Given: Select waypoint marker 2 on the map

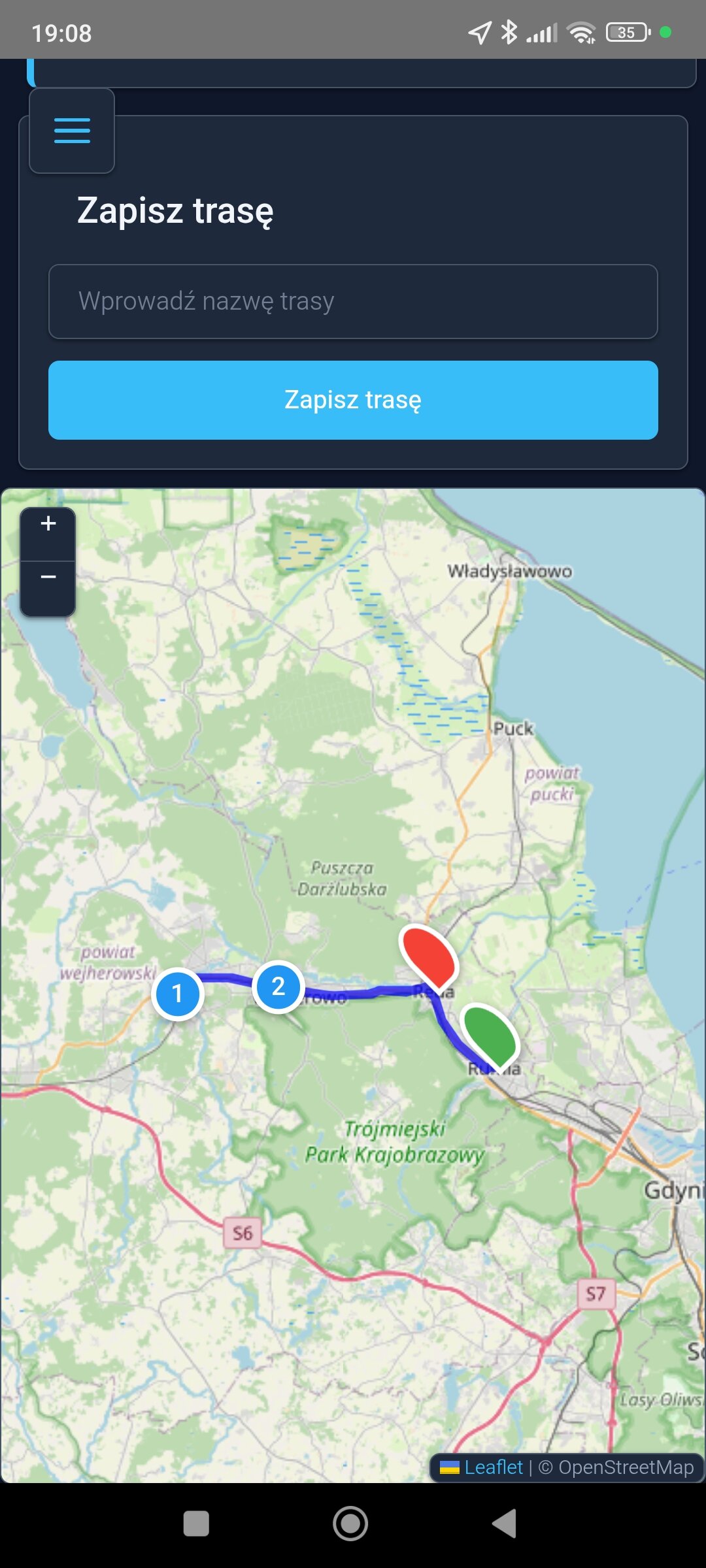Looking at the screenshot, I should (x=278, y=987).
